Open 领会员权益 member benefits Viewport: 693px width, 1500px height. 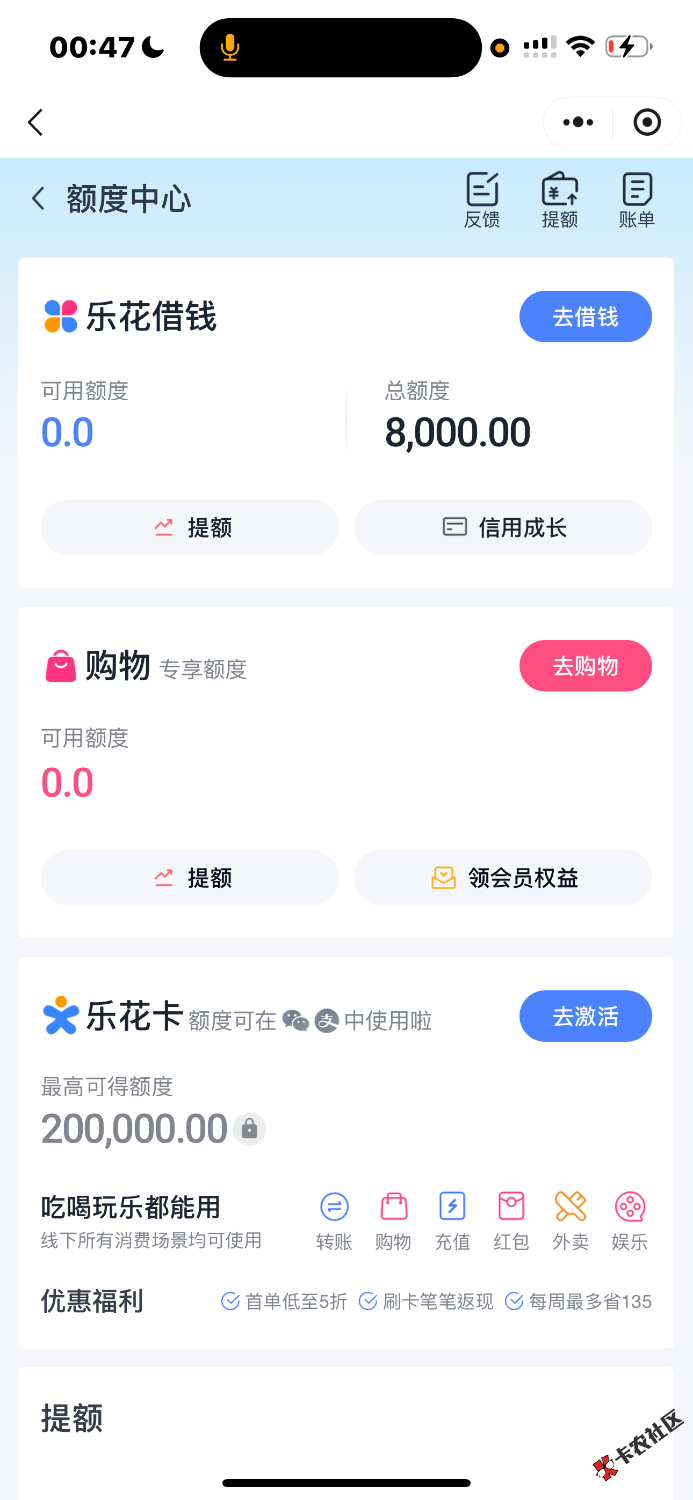503,878
